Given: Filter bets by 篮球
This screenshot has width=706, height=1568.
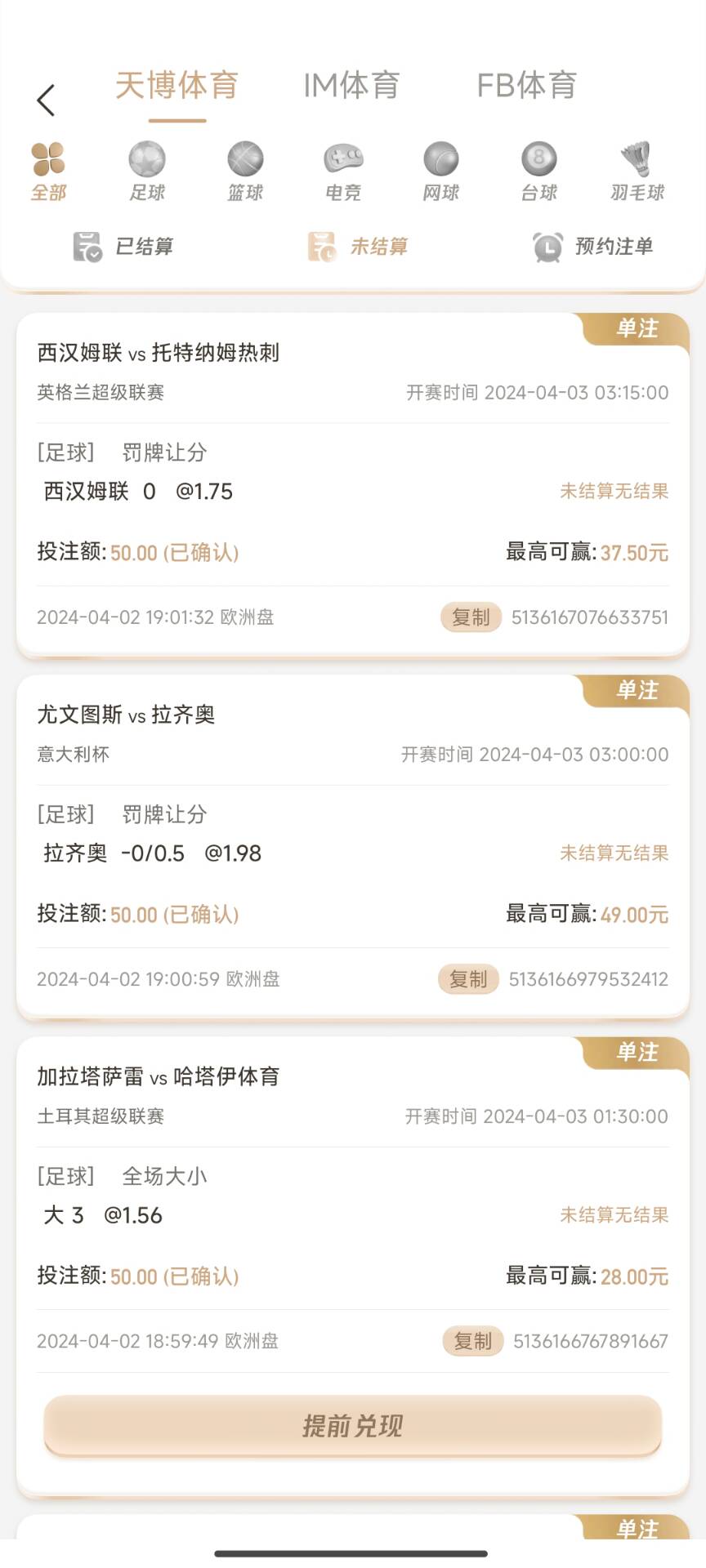Looking at the screenshot, I should coord(245,171).
